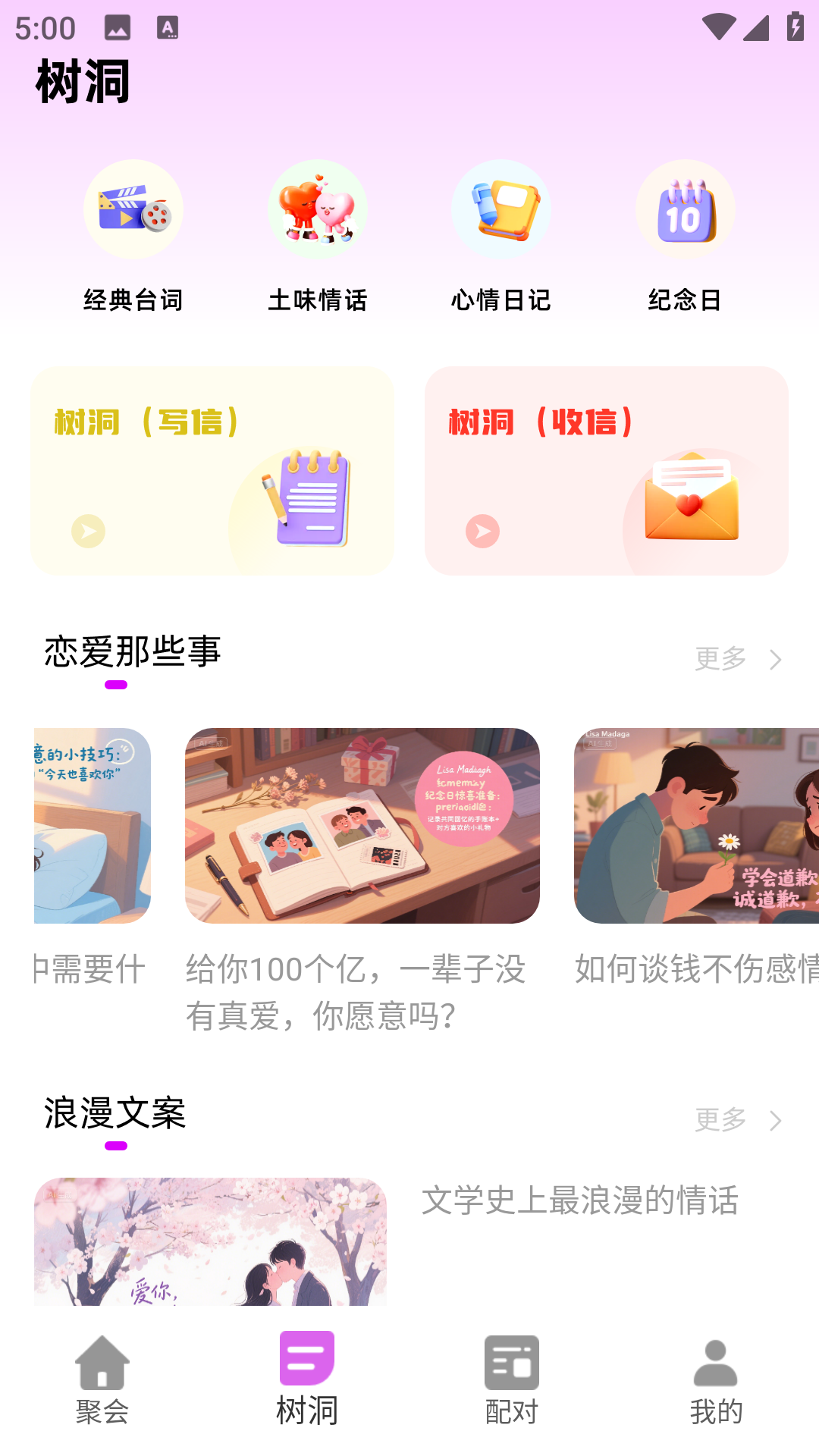Tap the 我的 profile icon
819x1456 pixels.
(715, 1361)
